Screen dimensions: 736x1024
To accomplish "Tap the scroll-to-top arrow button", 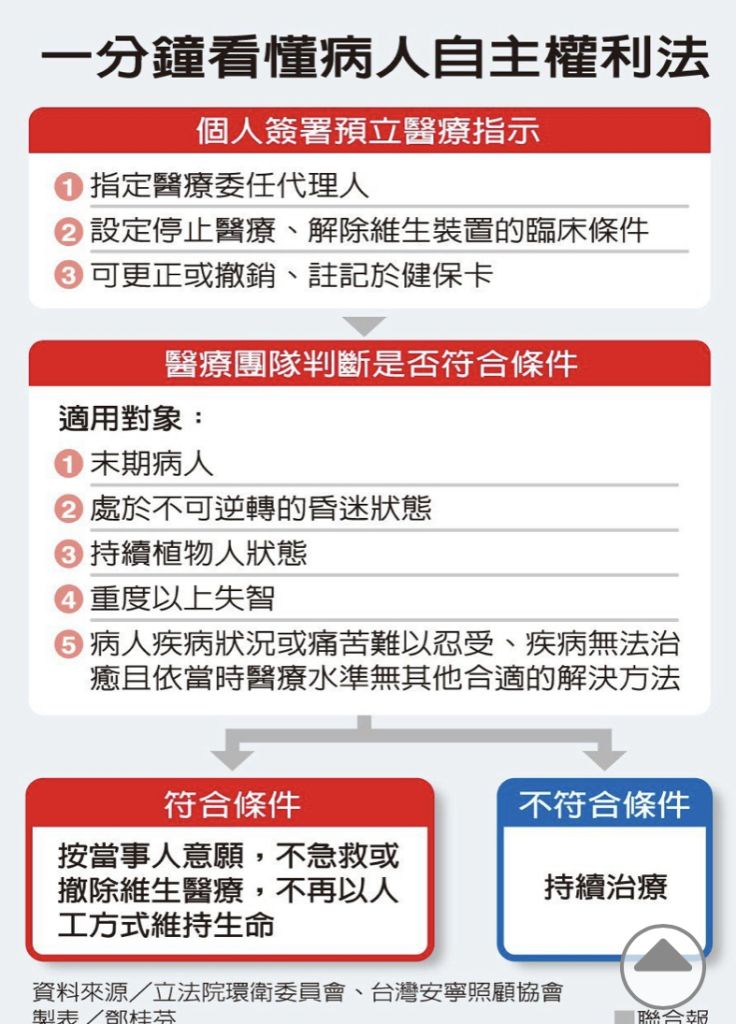I will click(x=663, y=965).
